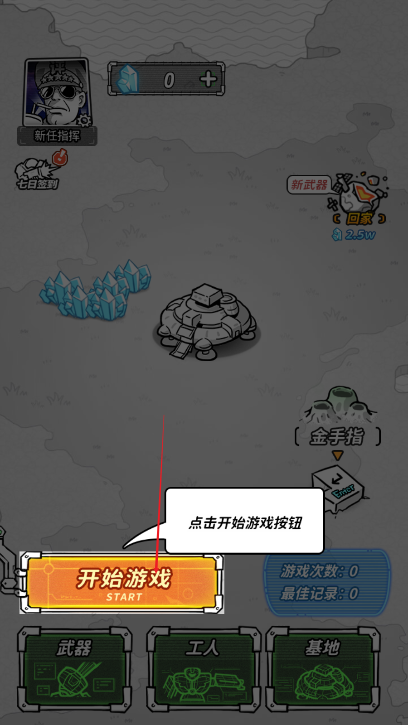
Task: Open the 新任指挥 commander avatar settings
Action: click(57, 100)
